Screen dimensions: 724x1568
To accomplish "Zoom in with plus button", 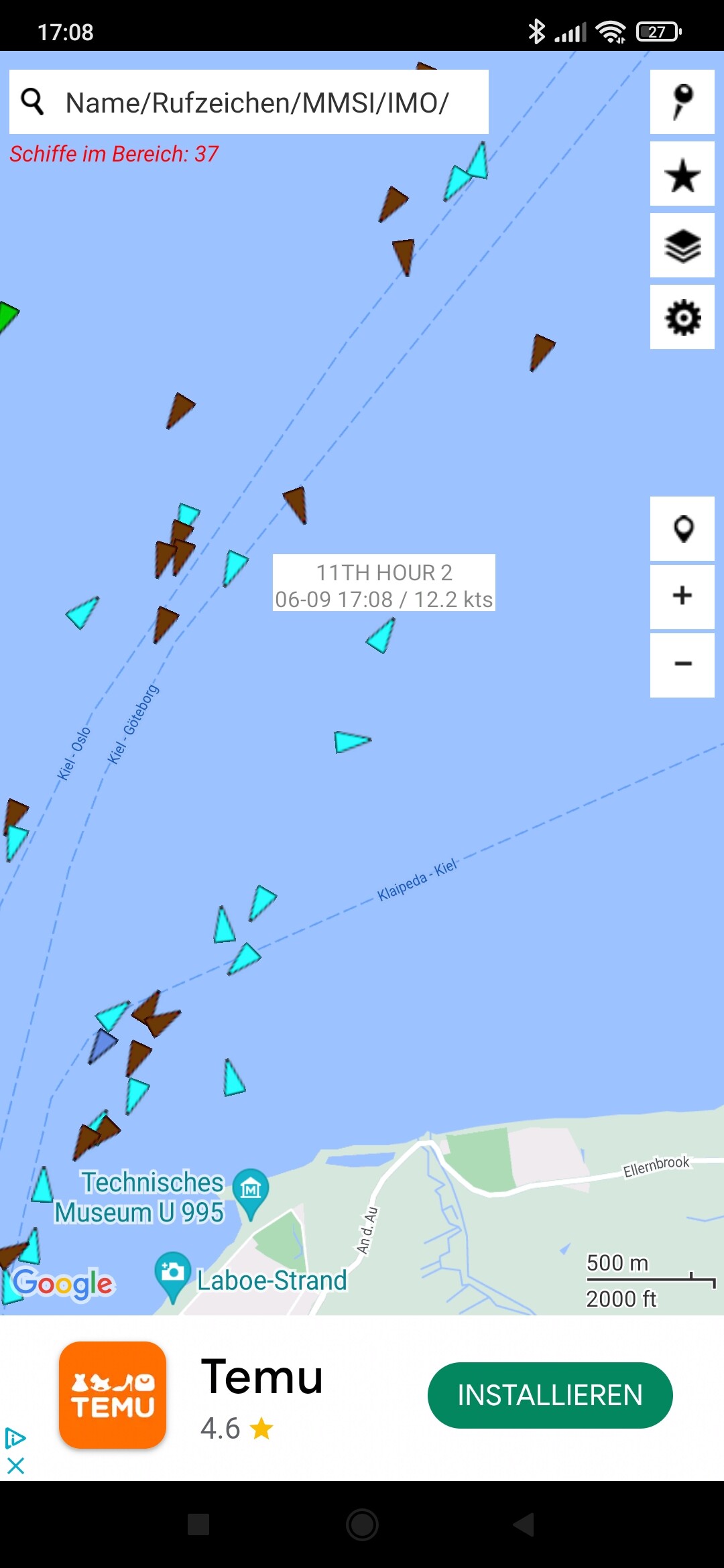I will 682,596.
